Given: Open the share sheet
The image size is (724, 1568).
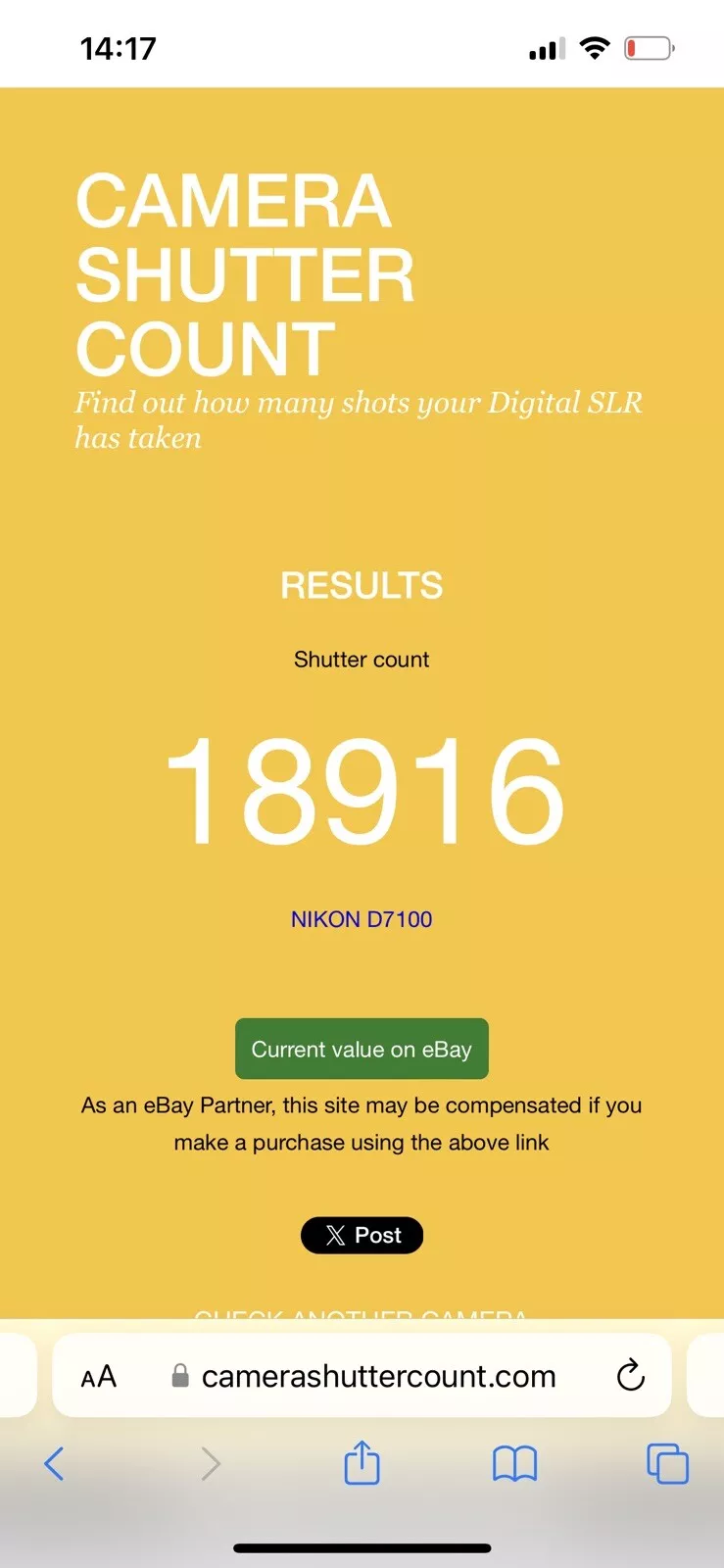Looking at the screenshot, I should click(x=362, y=1463).
